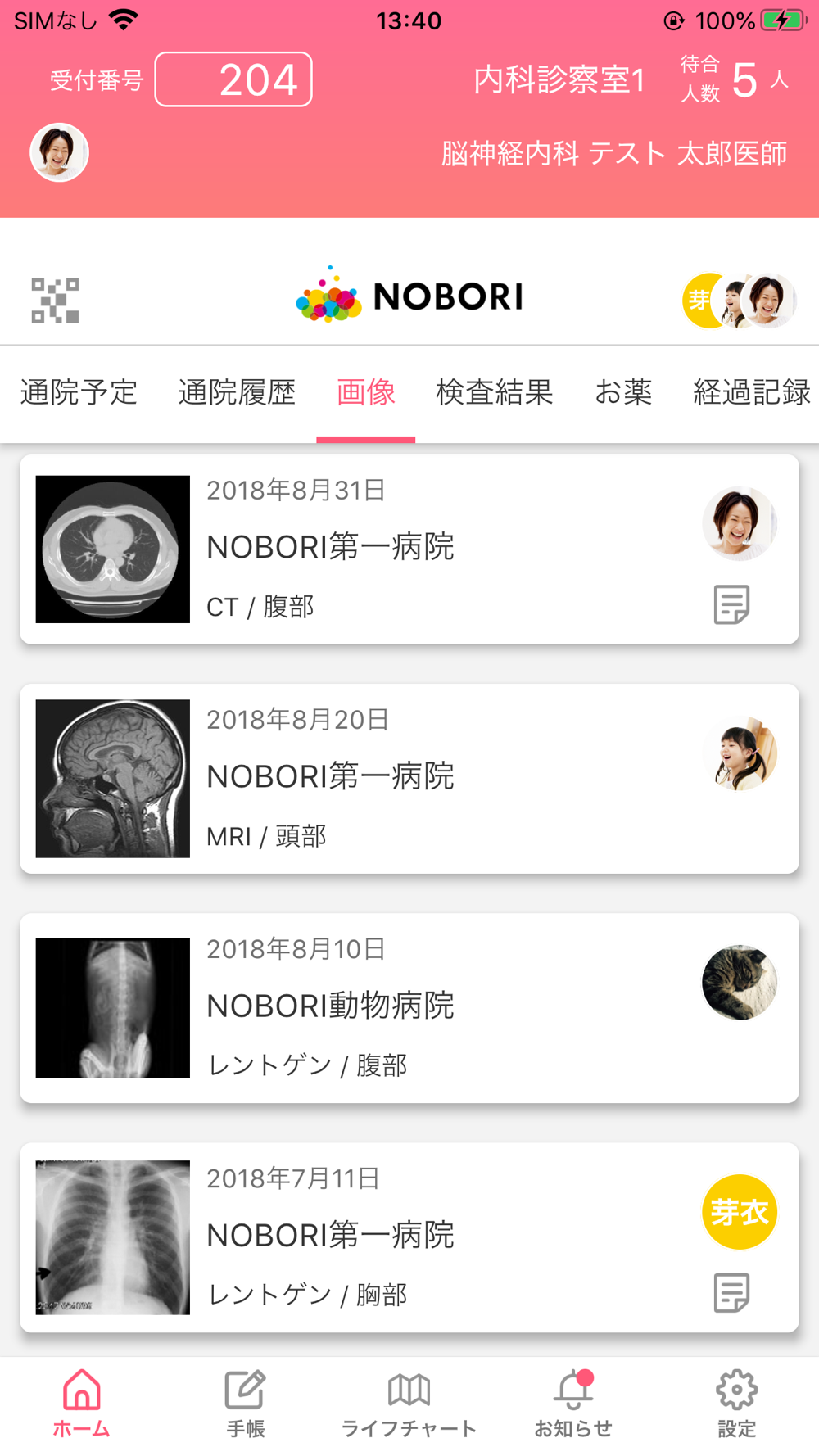Screen dimensions: 819x1456
Task: Open the 設定 settings tab
Action: pyautogui.click(x=736, y=1404)
